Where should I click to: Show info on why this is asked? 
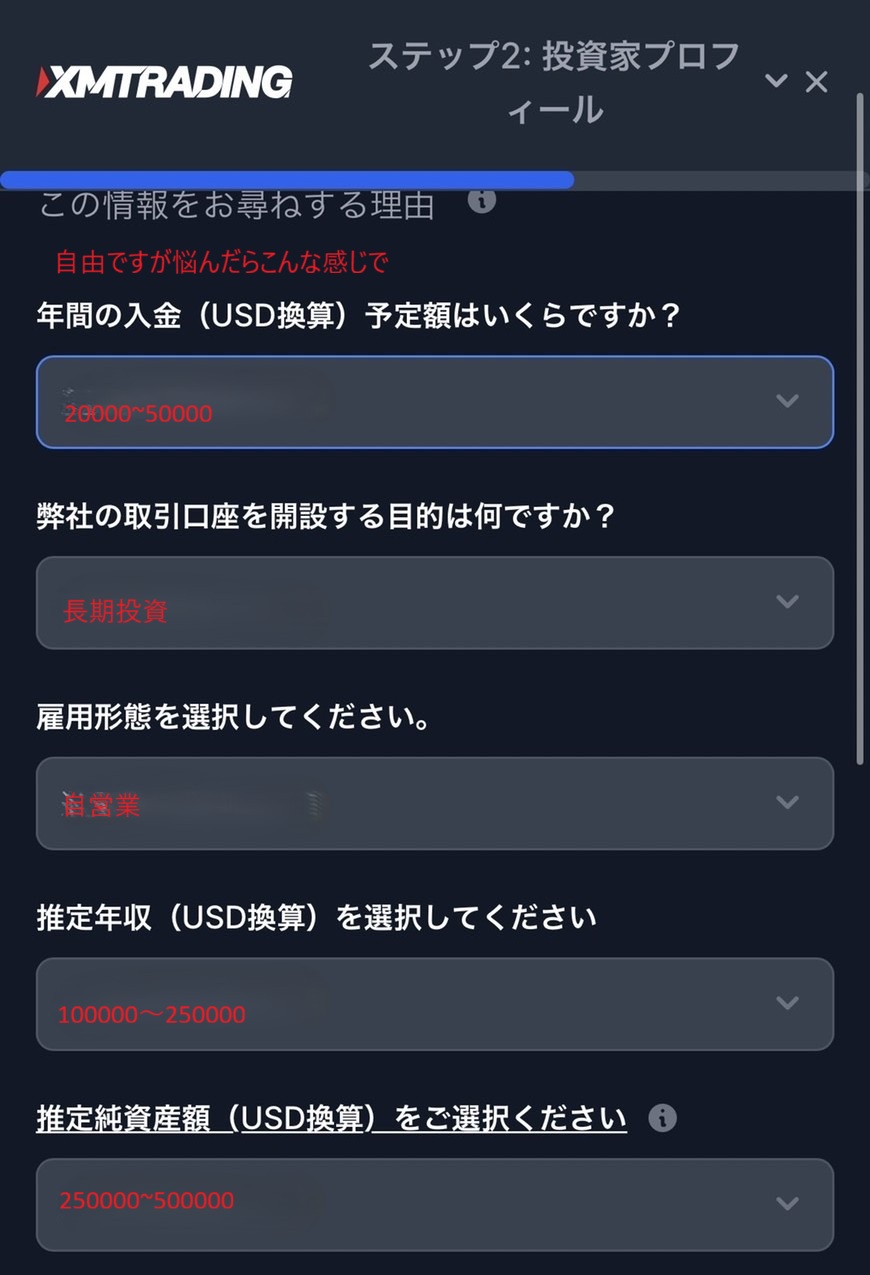[482, 201]
